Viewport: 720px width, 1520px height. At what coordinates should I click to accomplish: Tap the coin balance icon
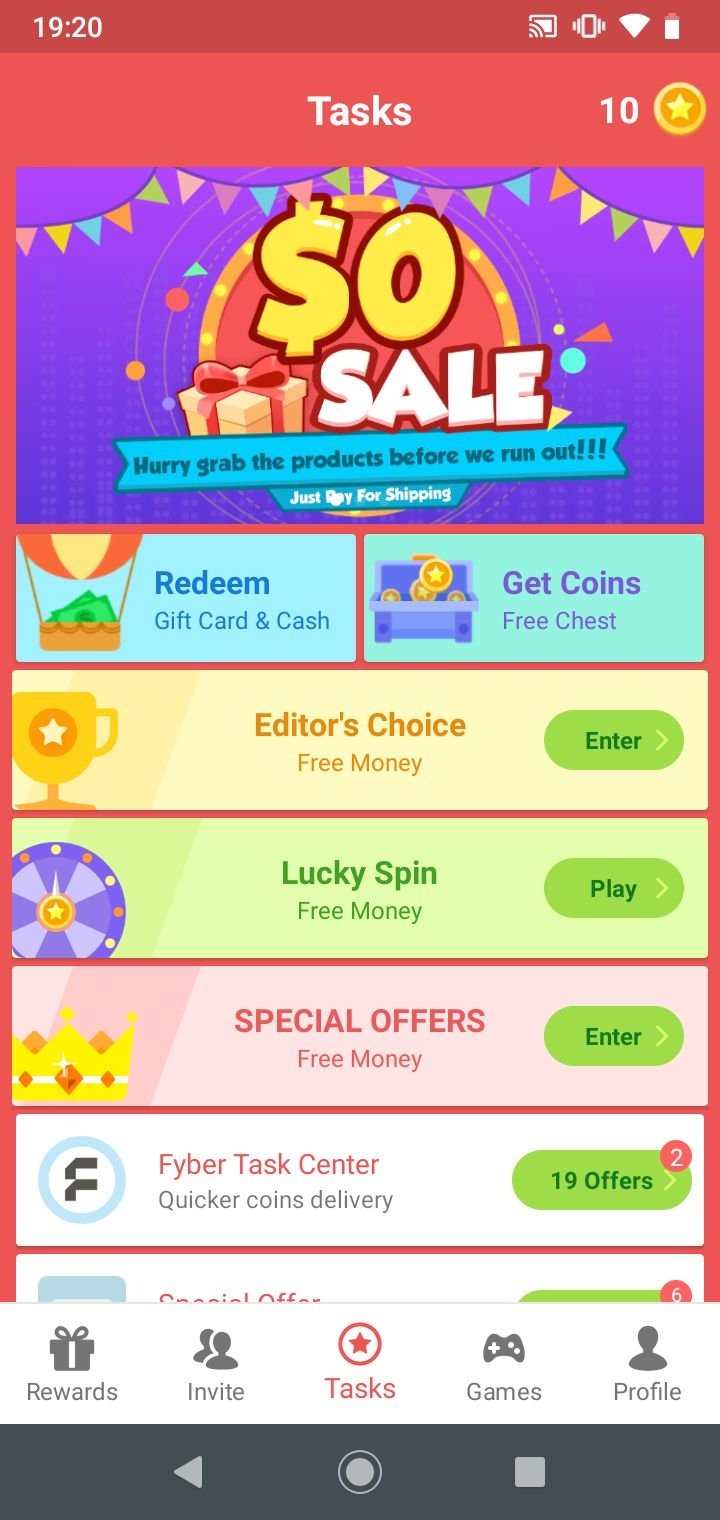[x=679, y=110]
